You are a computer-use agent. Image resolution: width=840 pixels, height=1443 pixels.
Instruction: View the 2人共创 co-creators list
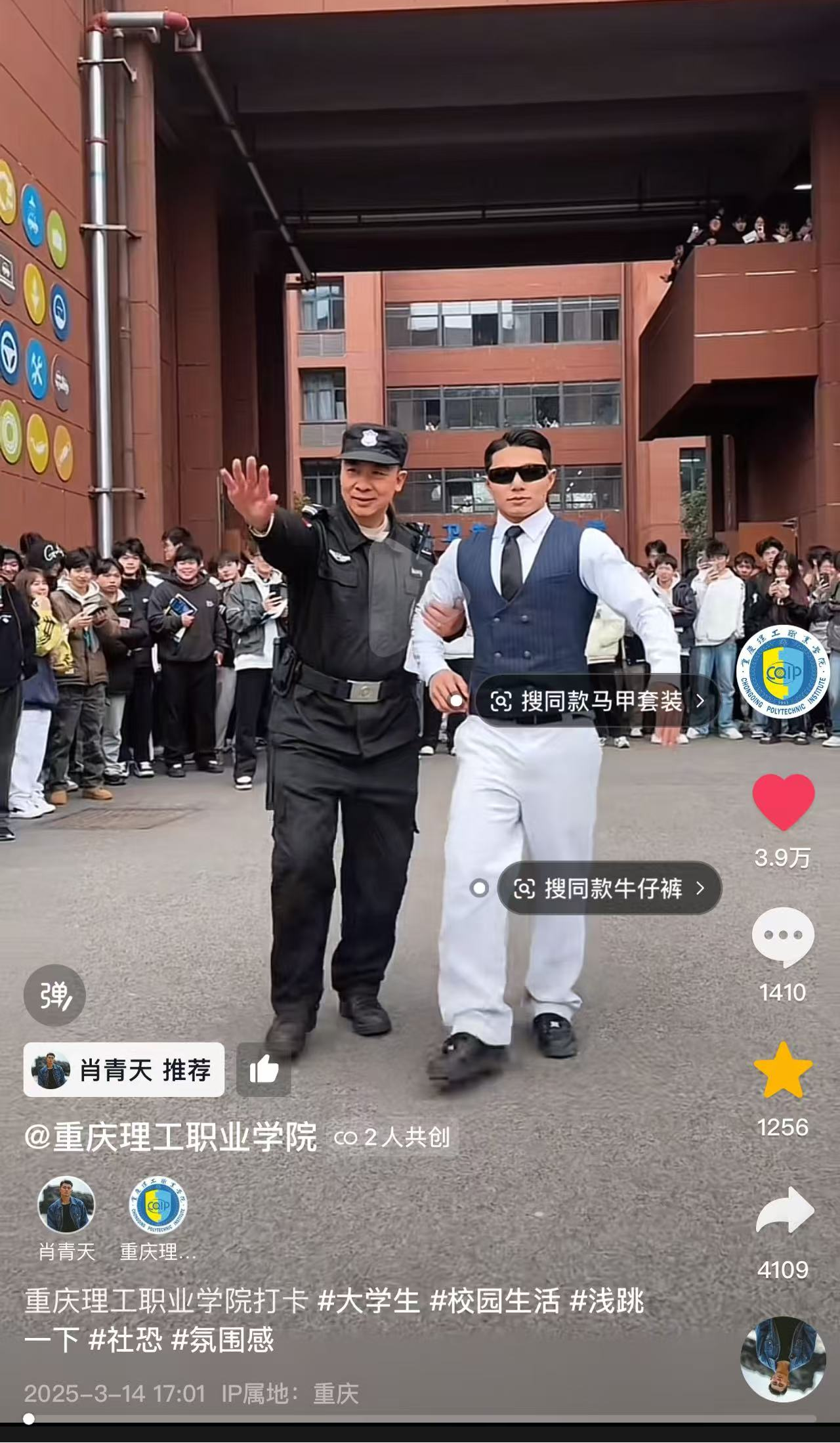click(x=393, y=1138)
